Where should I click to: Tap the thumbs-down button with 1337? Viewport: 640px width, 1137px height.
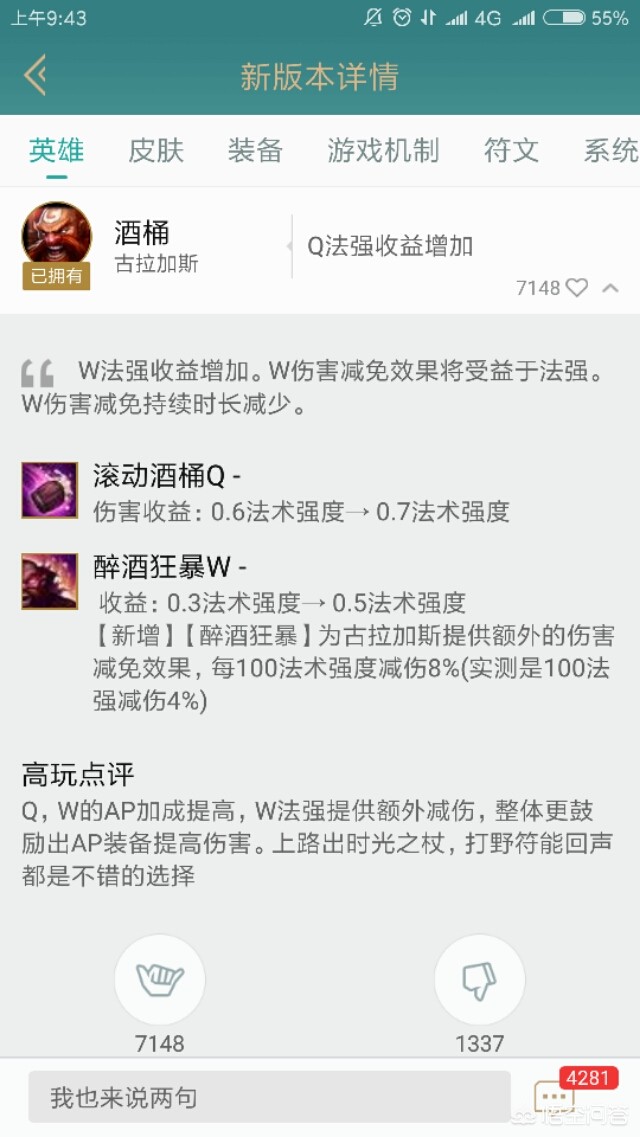click(x=479, y=980)
